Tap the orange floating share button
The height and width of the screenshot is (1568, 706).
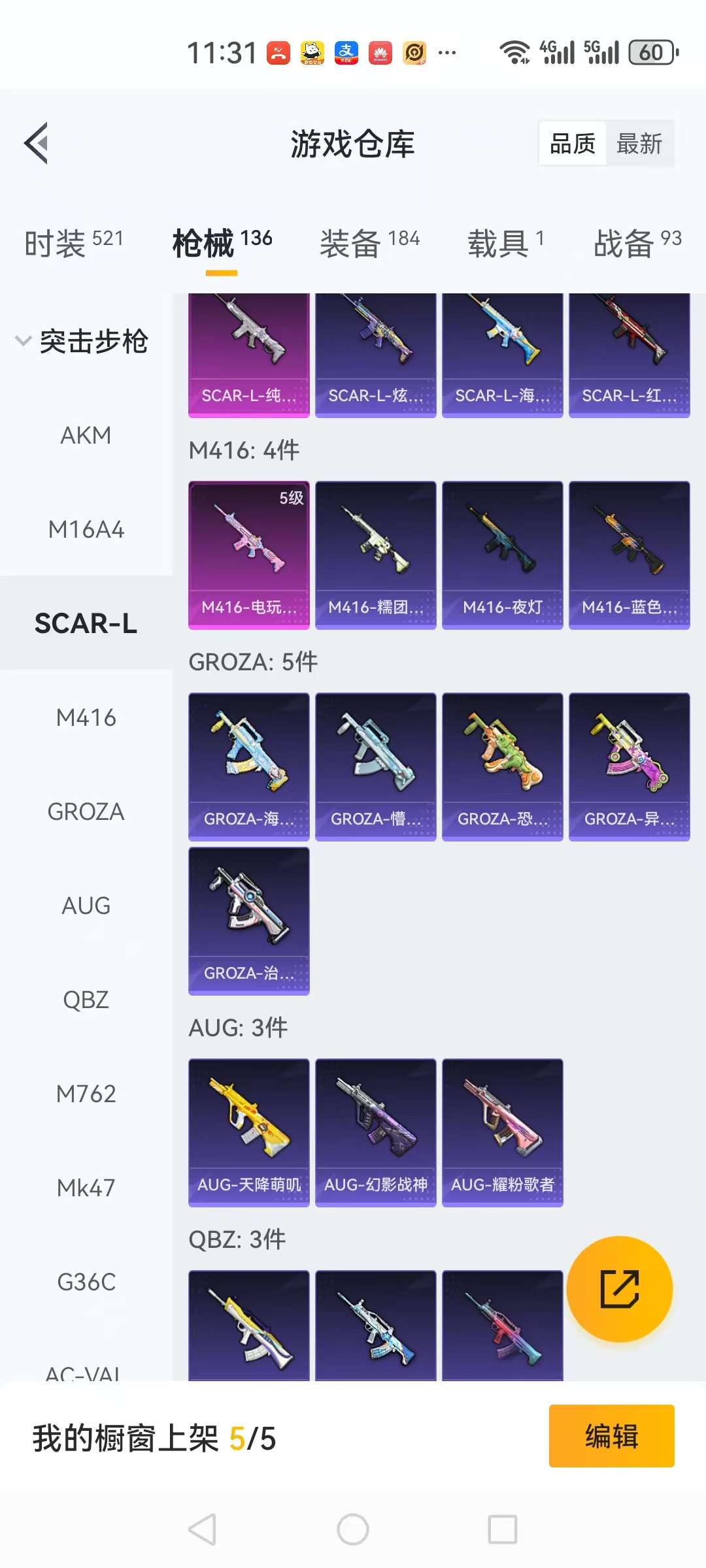point(619,1289)
